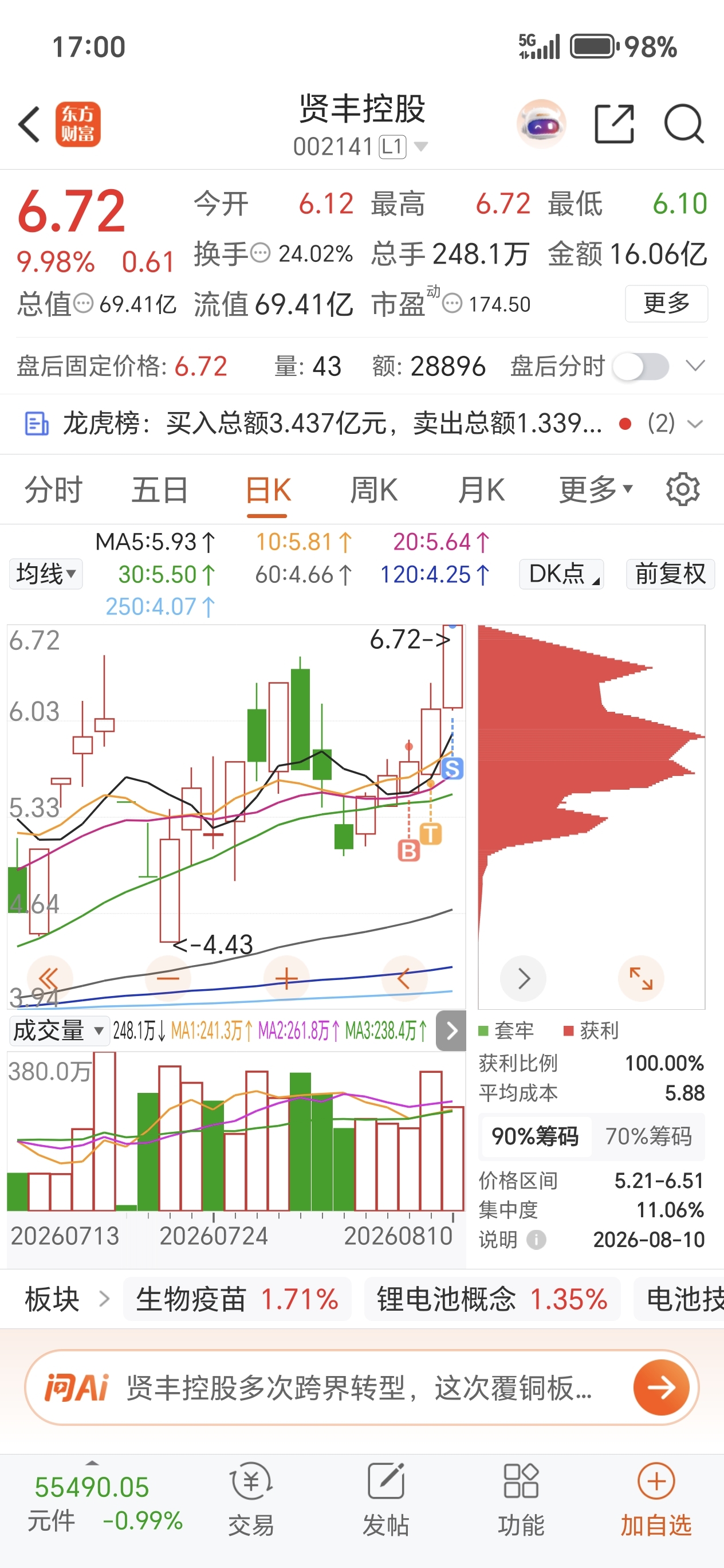
Task: Open the 成交量 indicator dropdown
Action: point(59,1030)
